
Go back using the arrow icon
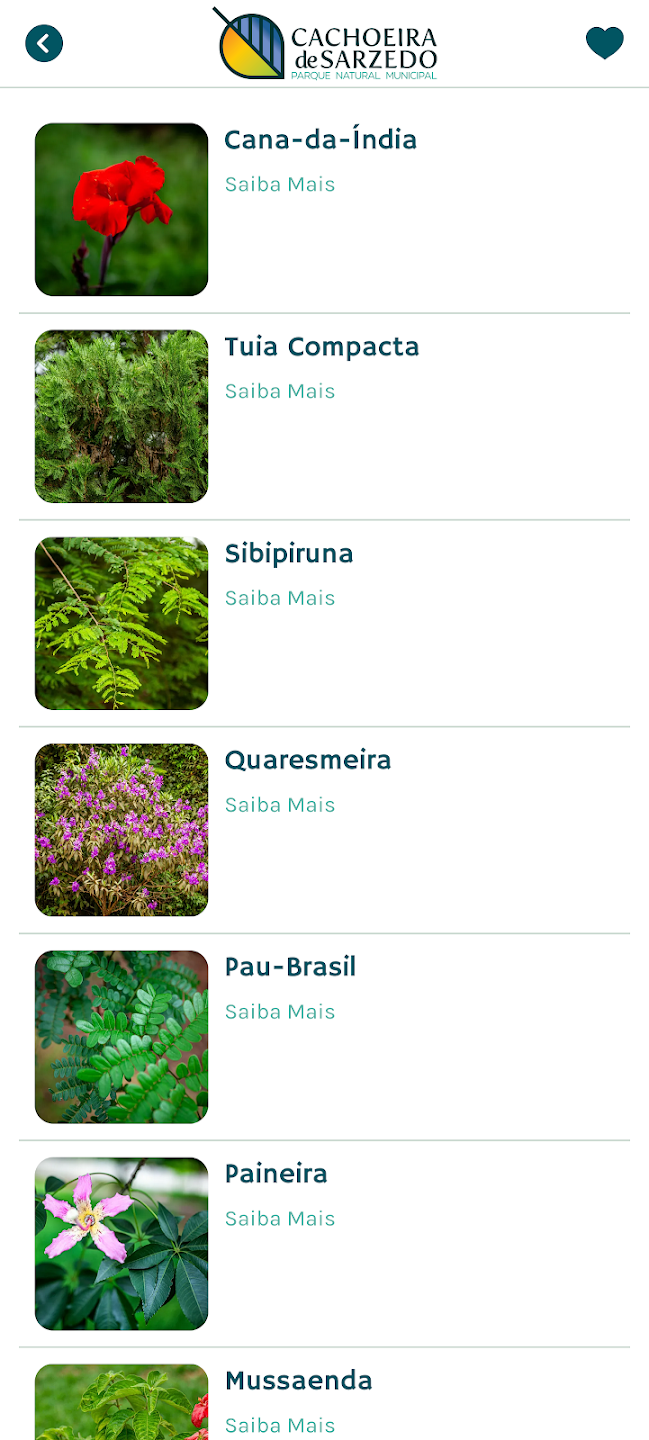click(44, 44)
